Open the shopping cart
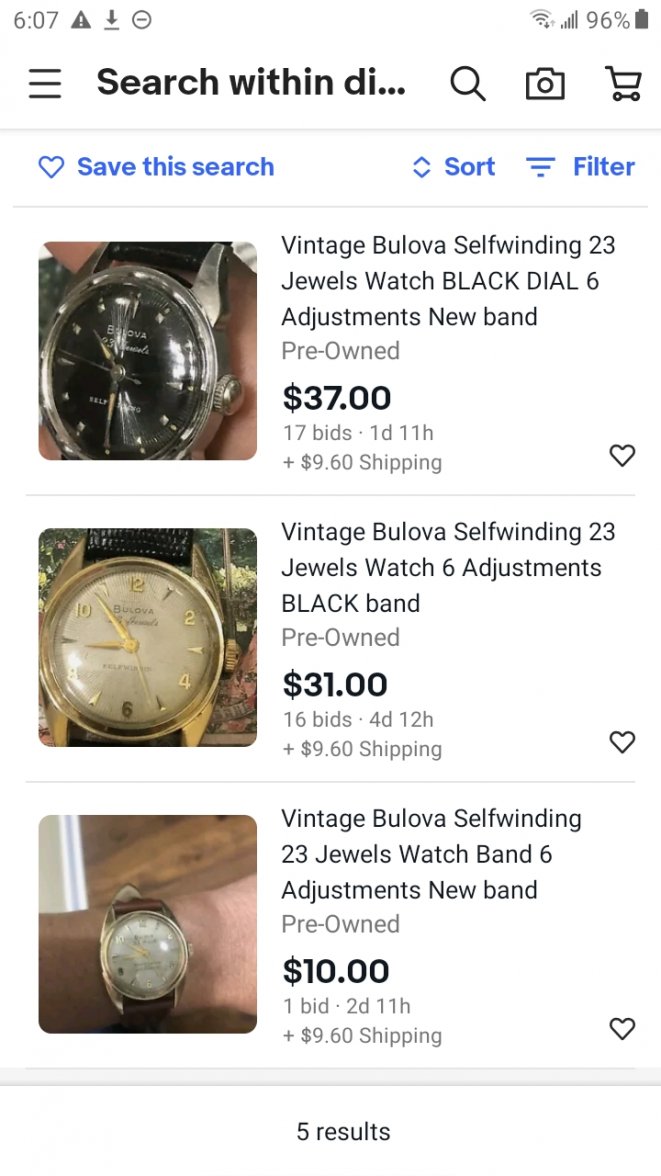661x1176 pixels. click(623, 83)
